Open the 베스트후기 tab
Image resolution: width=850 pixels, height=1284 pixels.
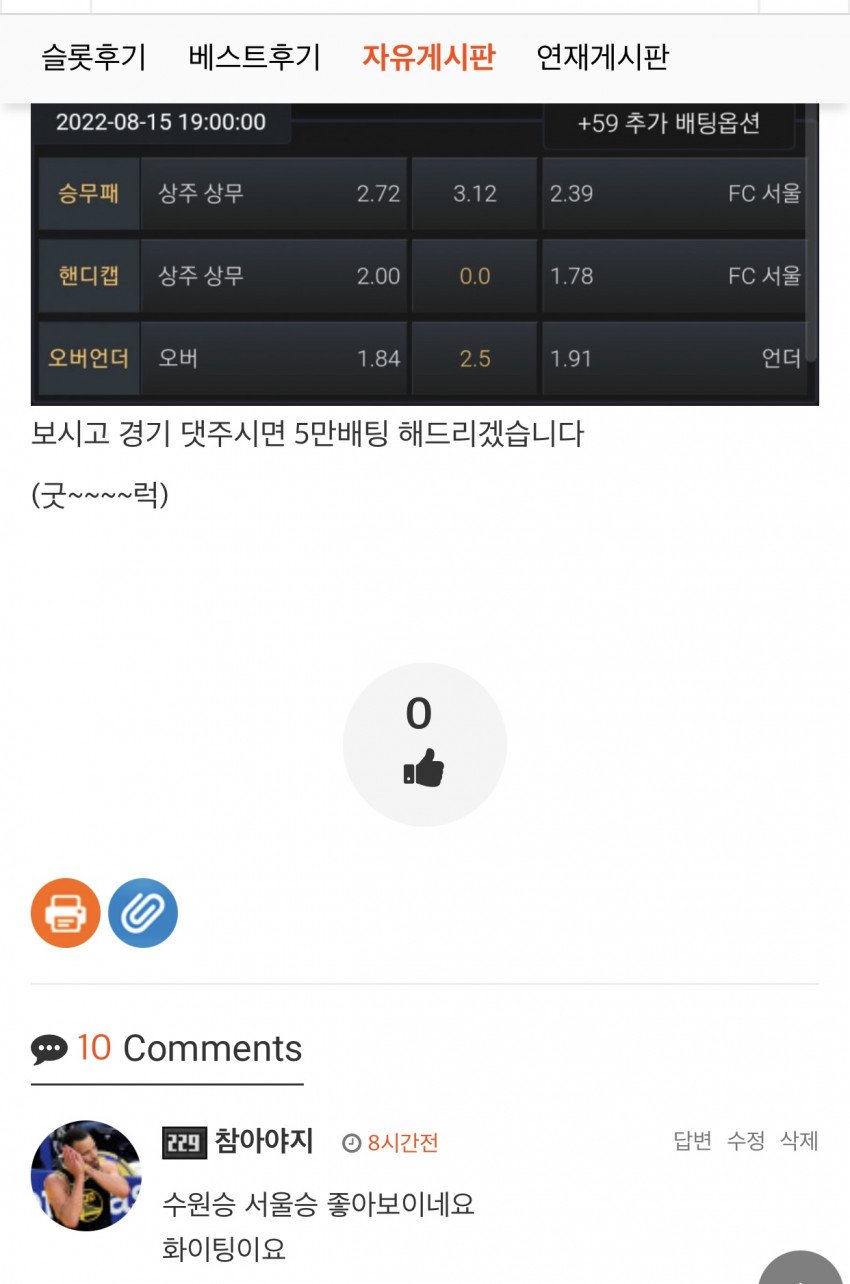click(254, 57)
